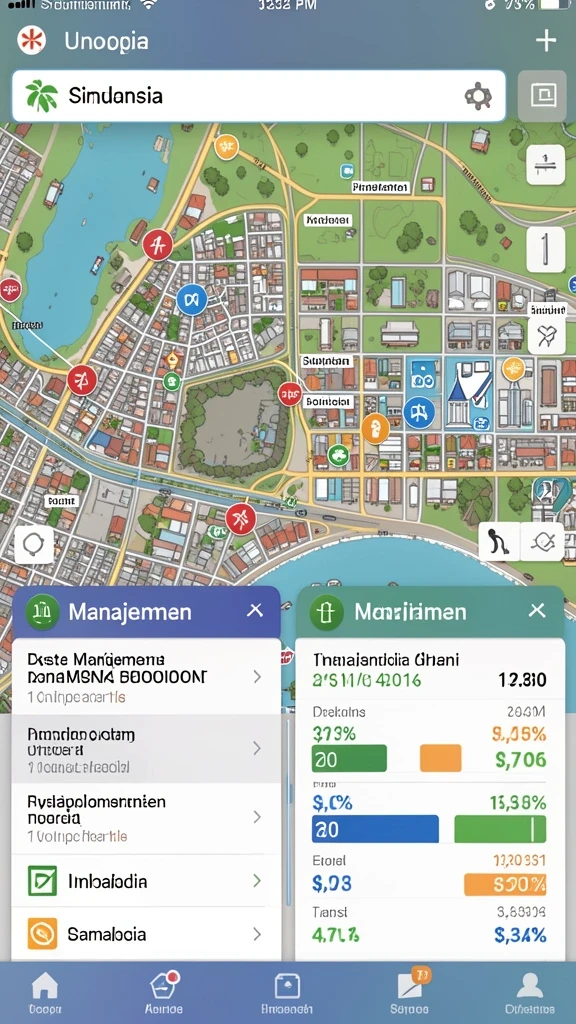This screenshot has width=576, height=1024.
Task: Open the bottom tab with the orange badge
Action: coord(410,992)
